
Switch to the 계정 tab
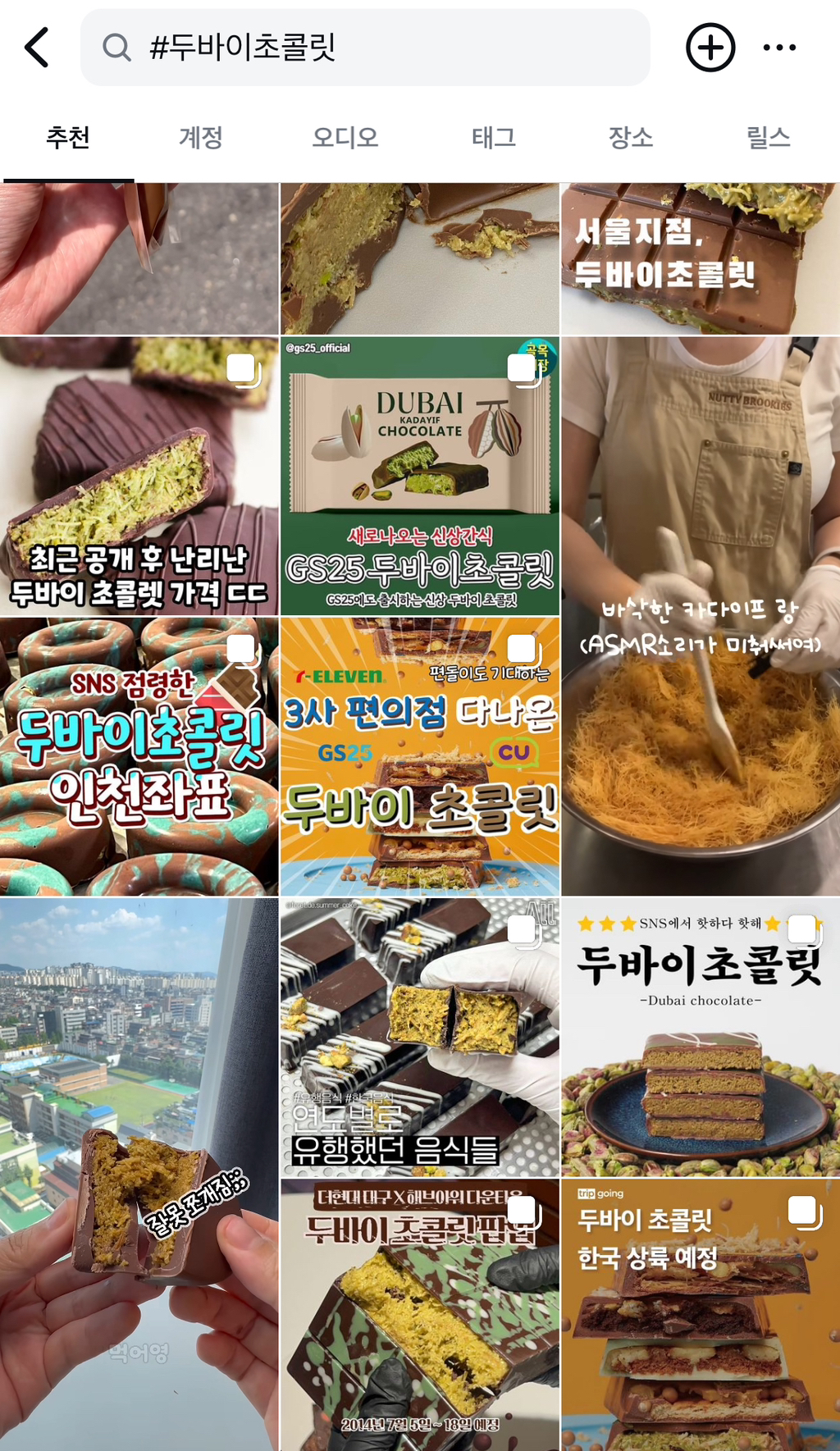(201, 137)
